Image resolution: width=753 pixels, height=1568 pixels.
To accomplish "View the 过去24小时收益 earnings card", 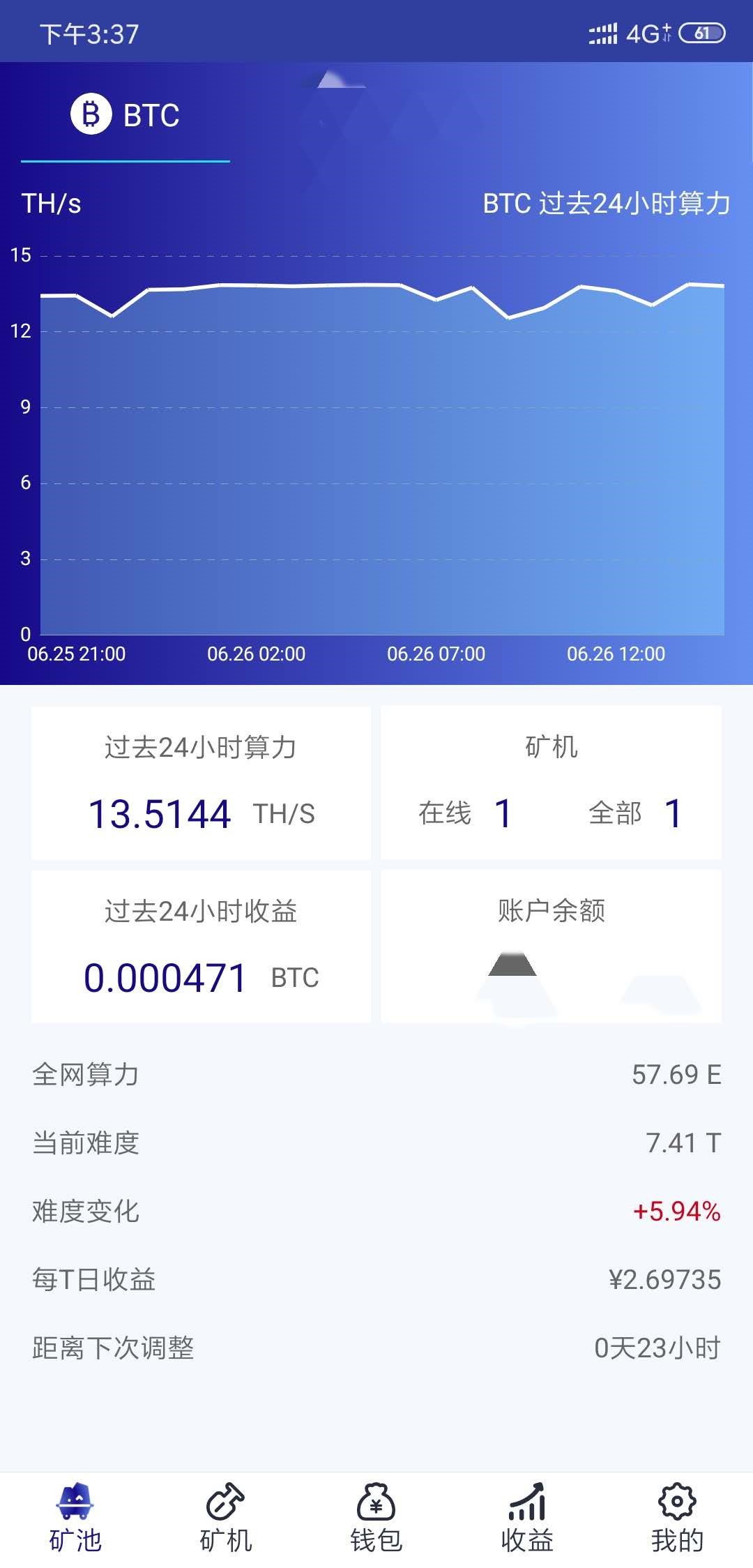I will click(201, 947).
